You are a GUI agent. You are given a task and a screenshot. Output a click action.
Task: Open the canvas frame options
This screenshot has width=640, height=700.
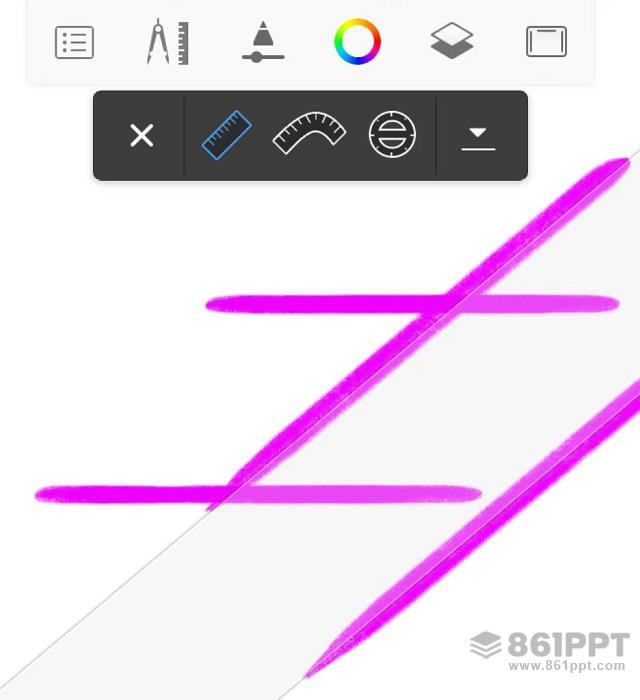coord(546,43)
